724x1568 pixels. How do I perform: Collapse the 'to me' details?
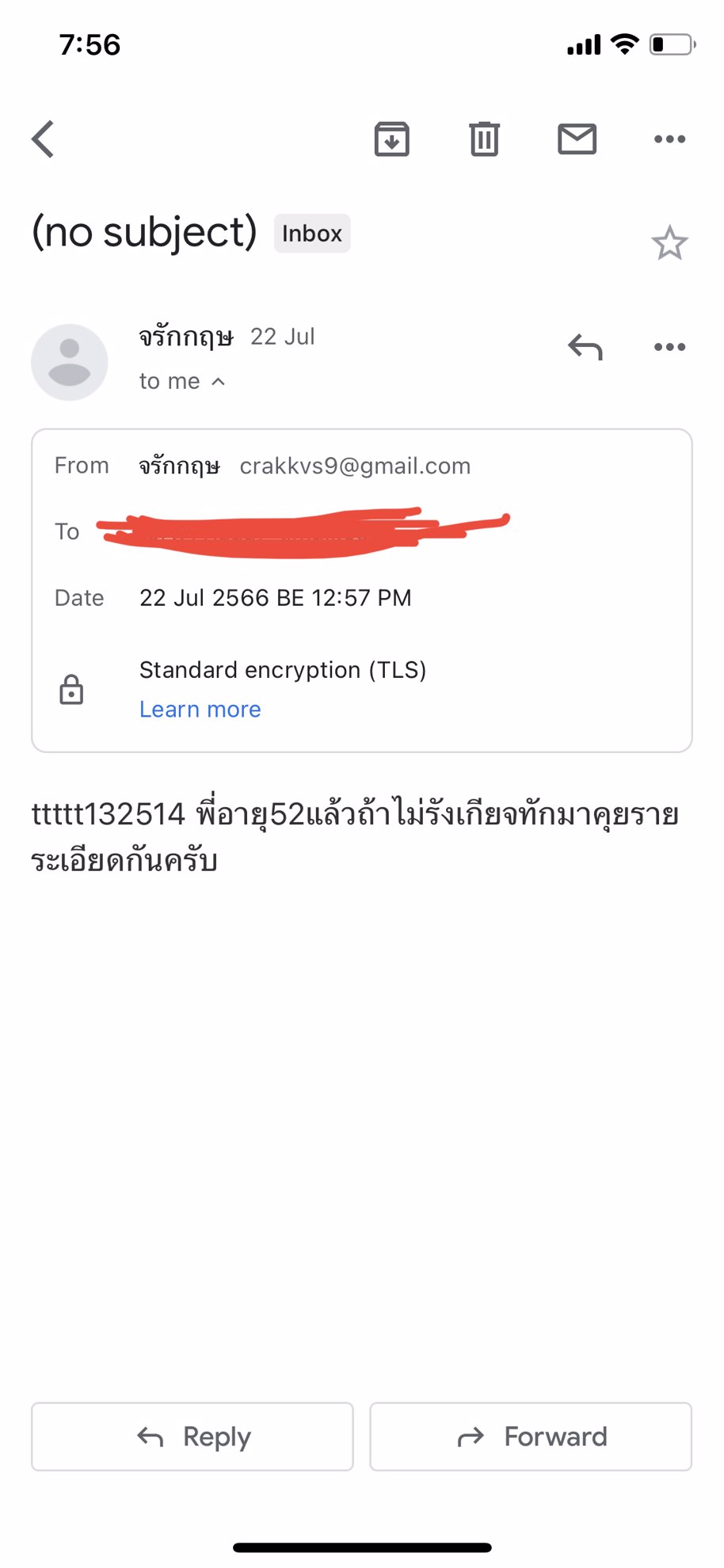click(x=182, y=382)
